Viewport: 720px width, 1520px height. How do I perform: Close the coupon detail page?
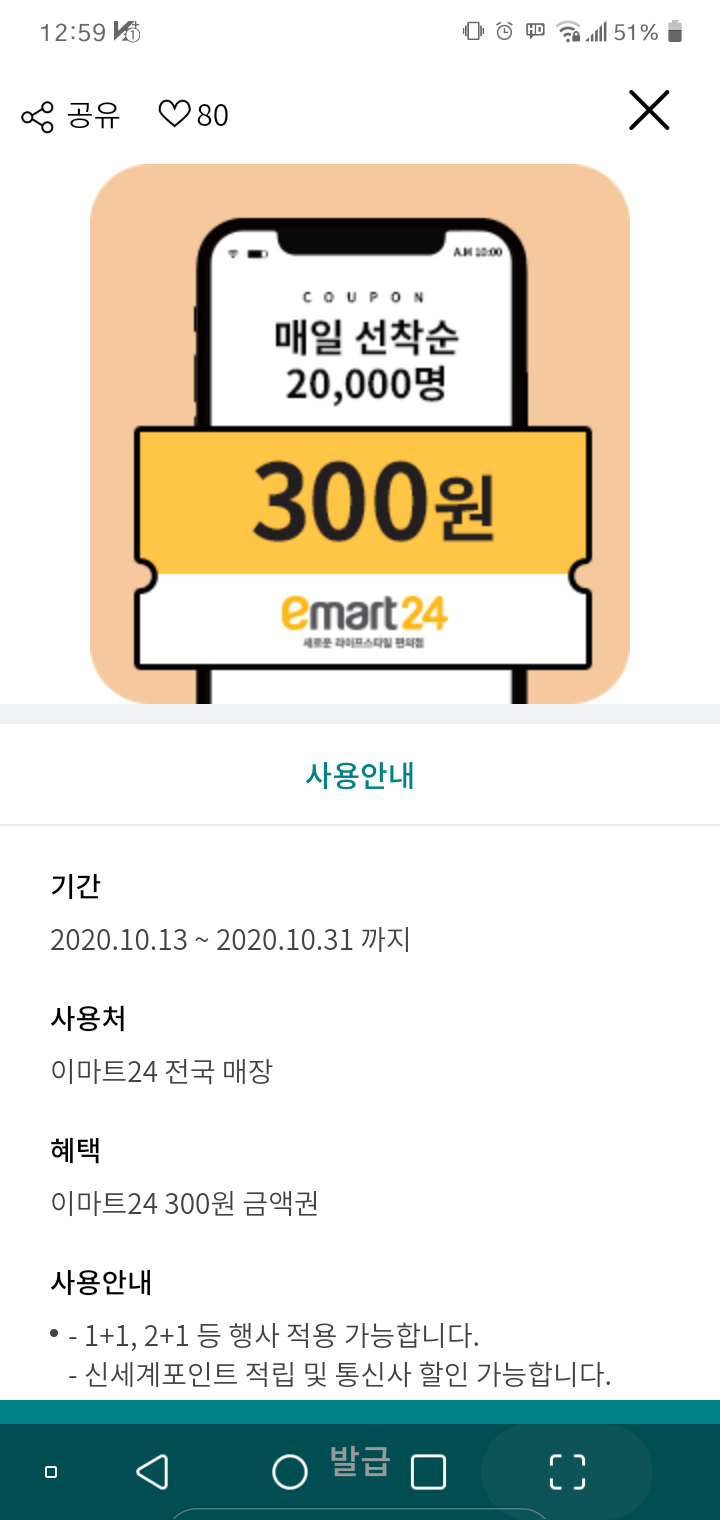click(648, 111)
